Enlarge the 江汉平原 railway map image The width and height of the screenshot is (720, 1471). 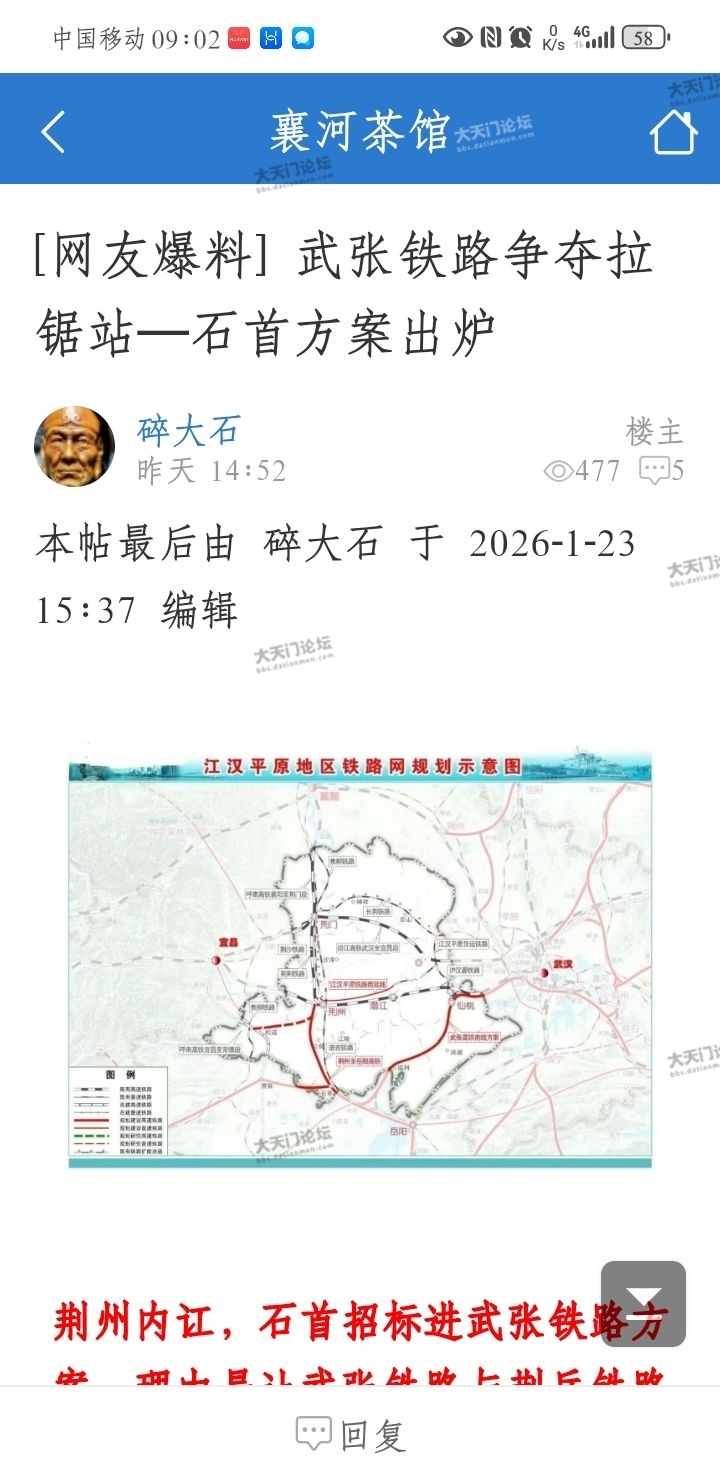click(x=360, y=956)
